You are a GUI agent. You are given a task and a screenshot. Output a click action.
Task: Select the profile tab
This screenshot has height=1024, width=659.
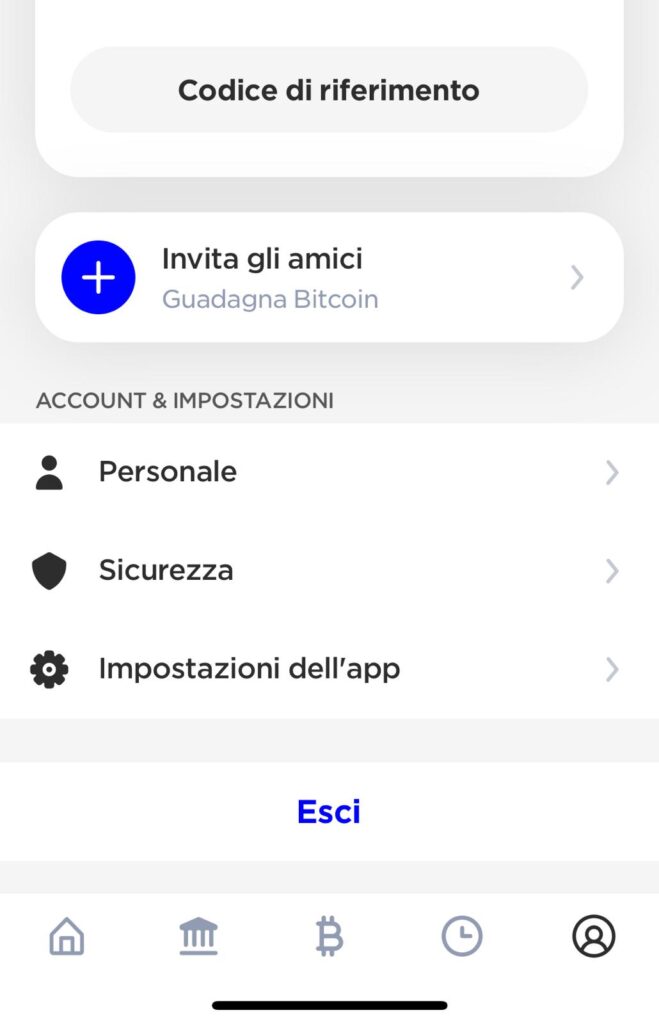coord(593,937)
